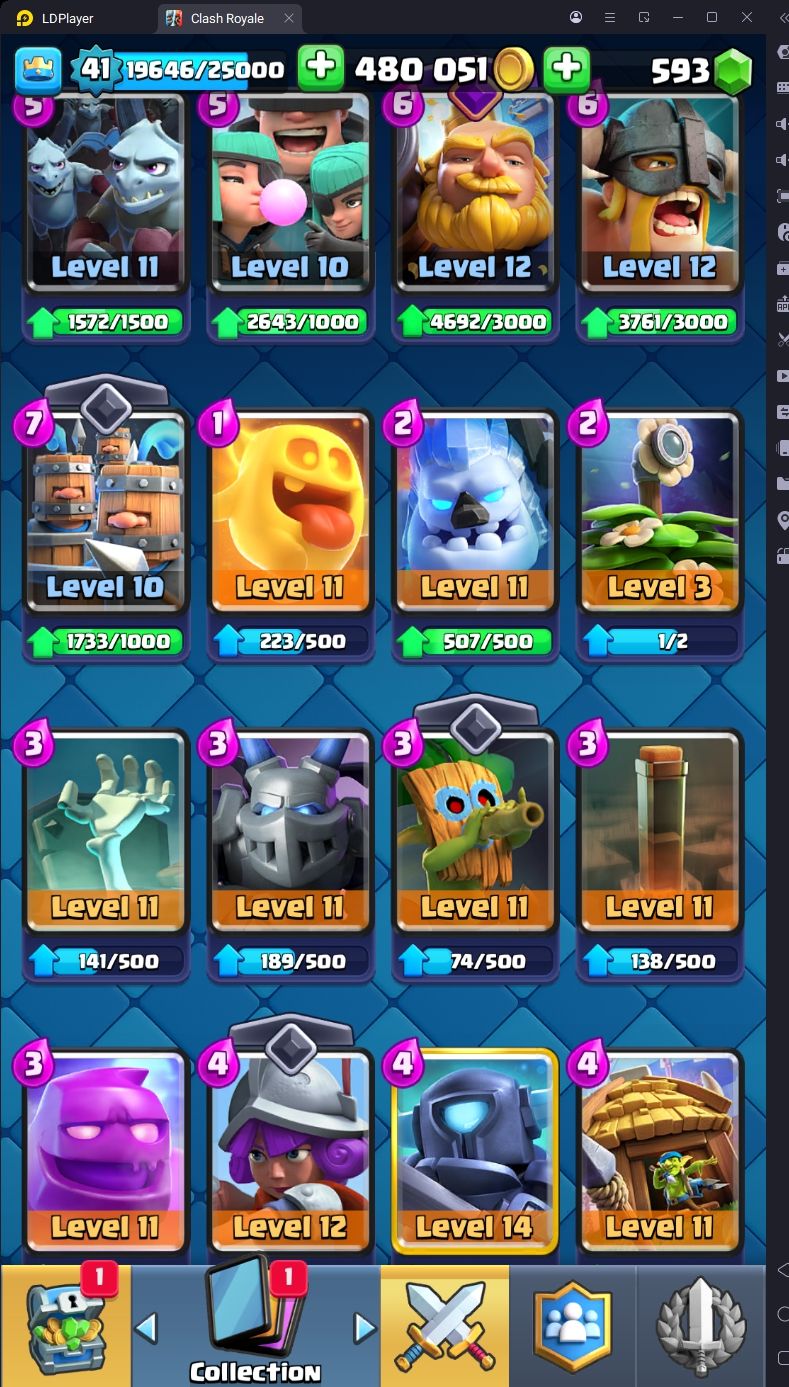Close the LDPlayer emulator window

[x=746, y=17]
